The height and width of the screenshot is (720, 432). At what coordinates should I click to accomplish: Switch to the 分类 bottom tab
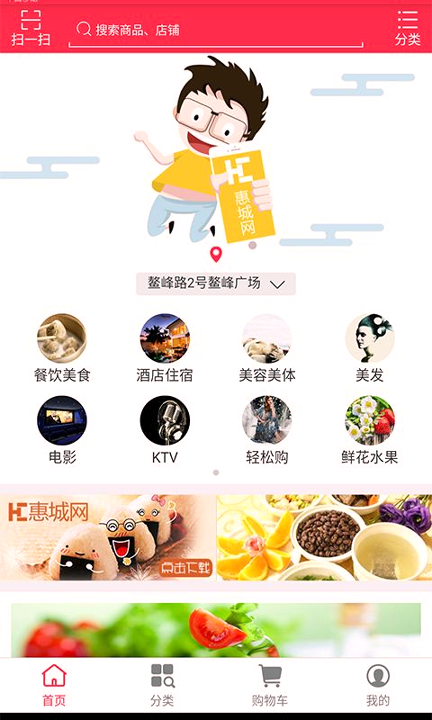tap(162, 685)
